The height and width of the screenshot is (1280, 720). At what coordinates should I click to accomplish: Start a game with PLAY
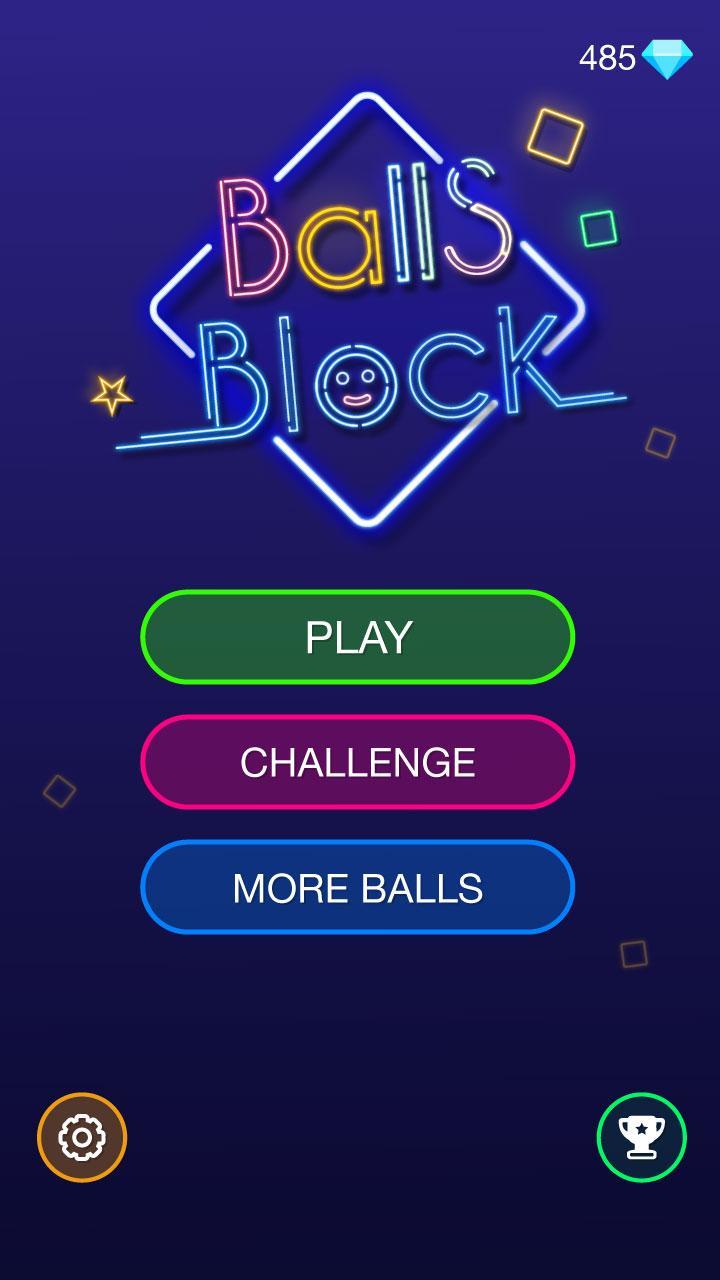tap(357, 636)
